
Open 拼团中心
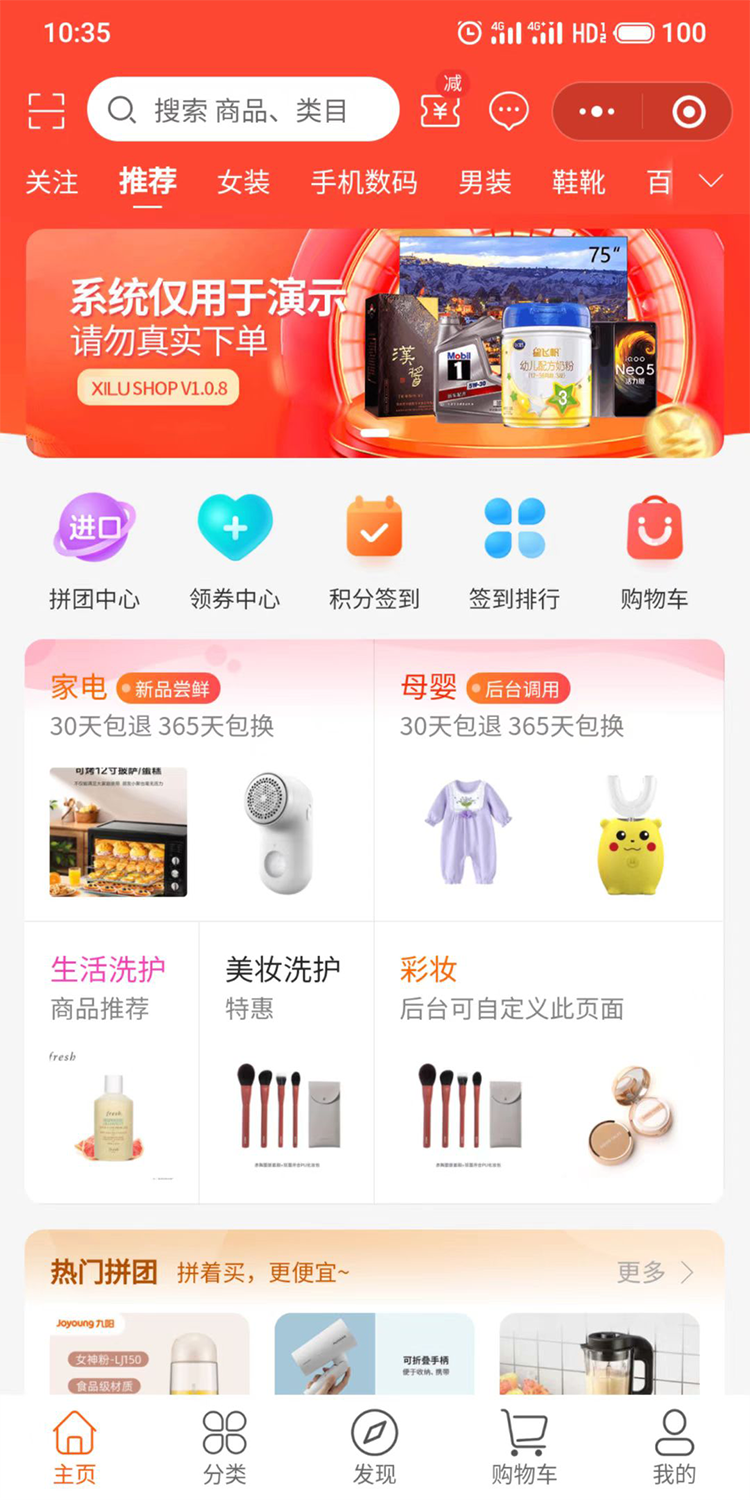coord(94,552)
